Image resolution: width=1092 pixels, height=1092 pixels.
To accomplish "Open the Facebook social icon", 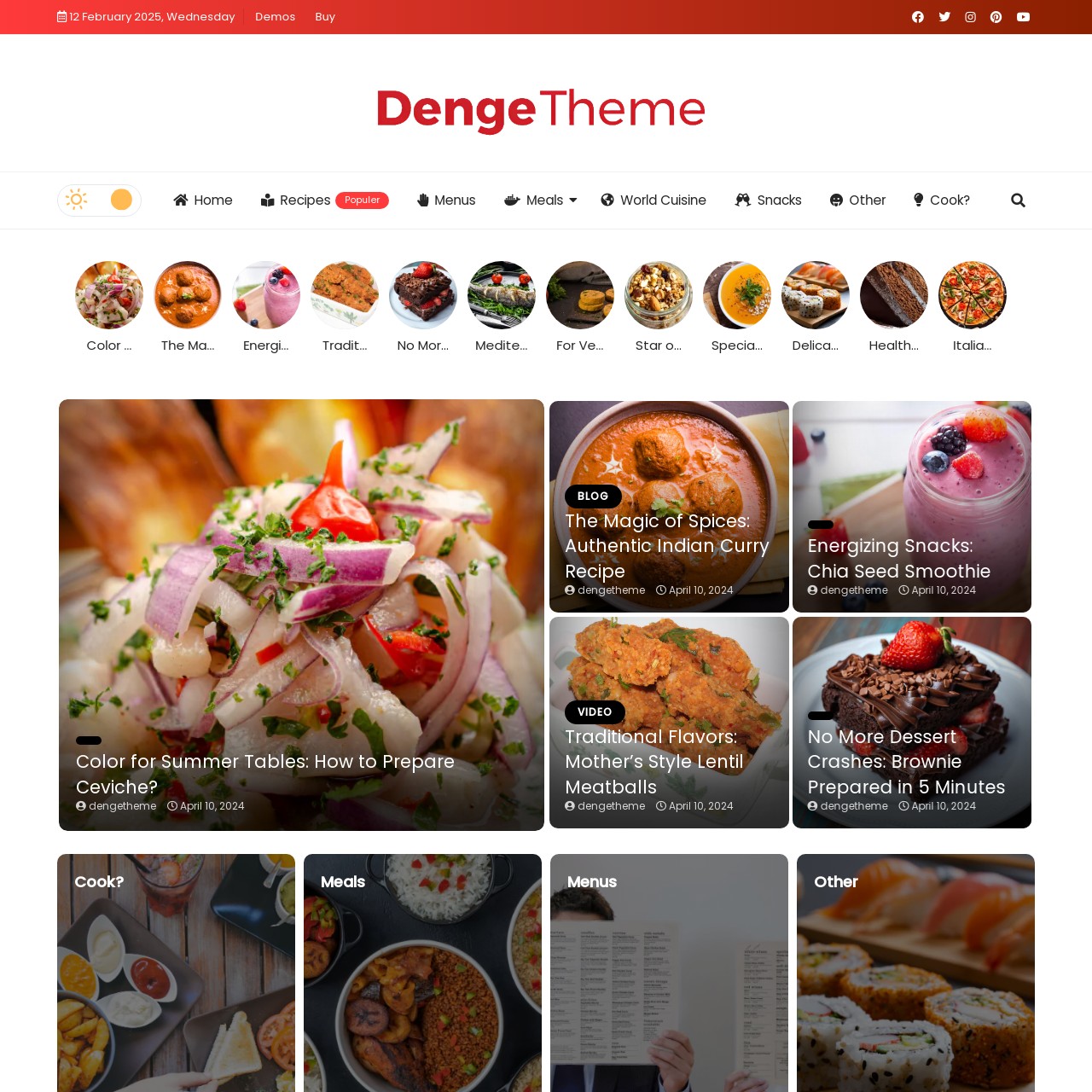I will click(x=918, y=17).
